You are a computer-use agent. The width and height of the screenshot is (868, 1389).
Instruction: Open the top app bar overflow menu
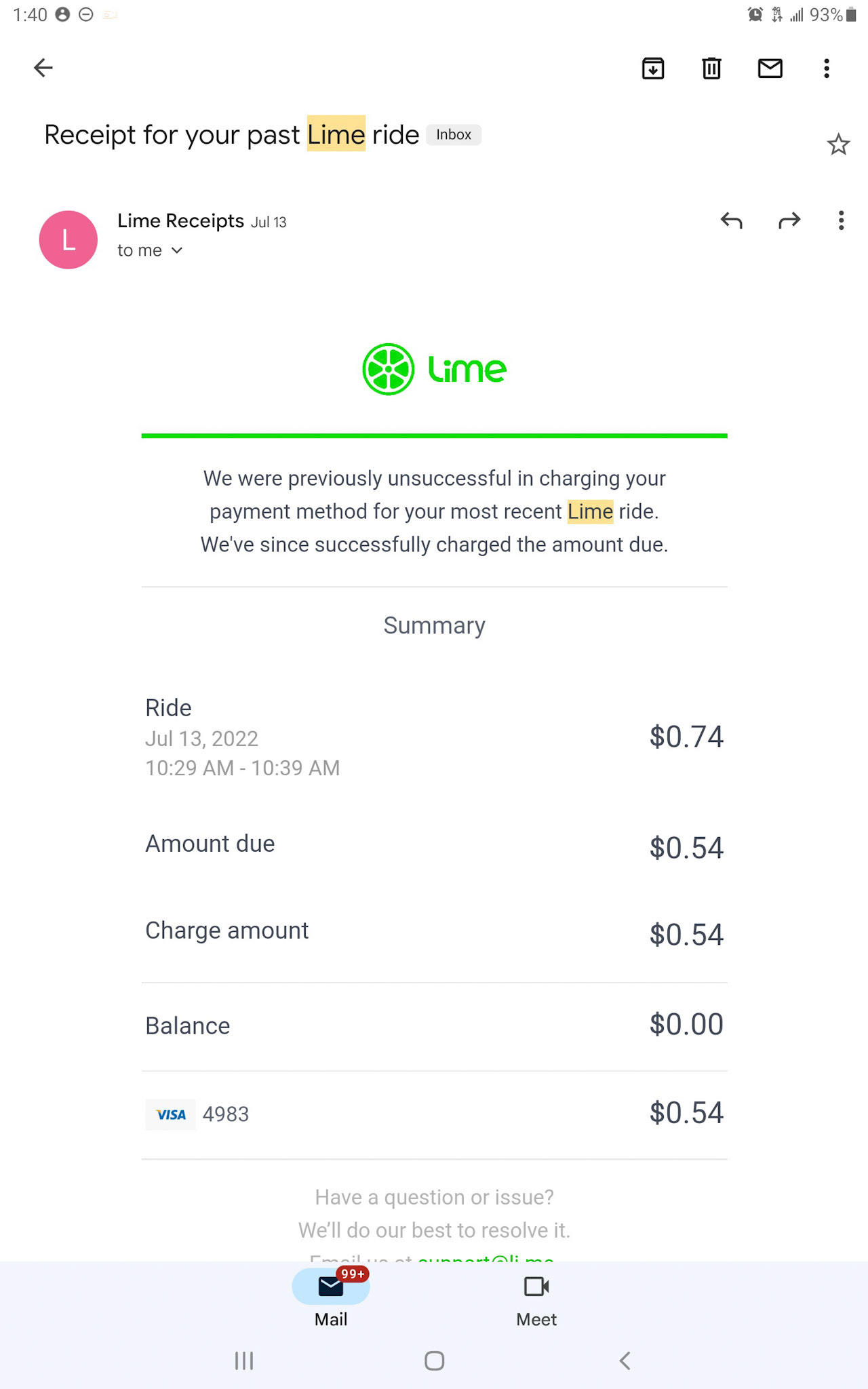pos(827,68)
